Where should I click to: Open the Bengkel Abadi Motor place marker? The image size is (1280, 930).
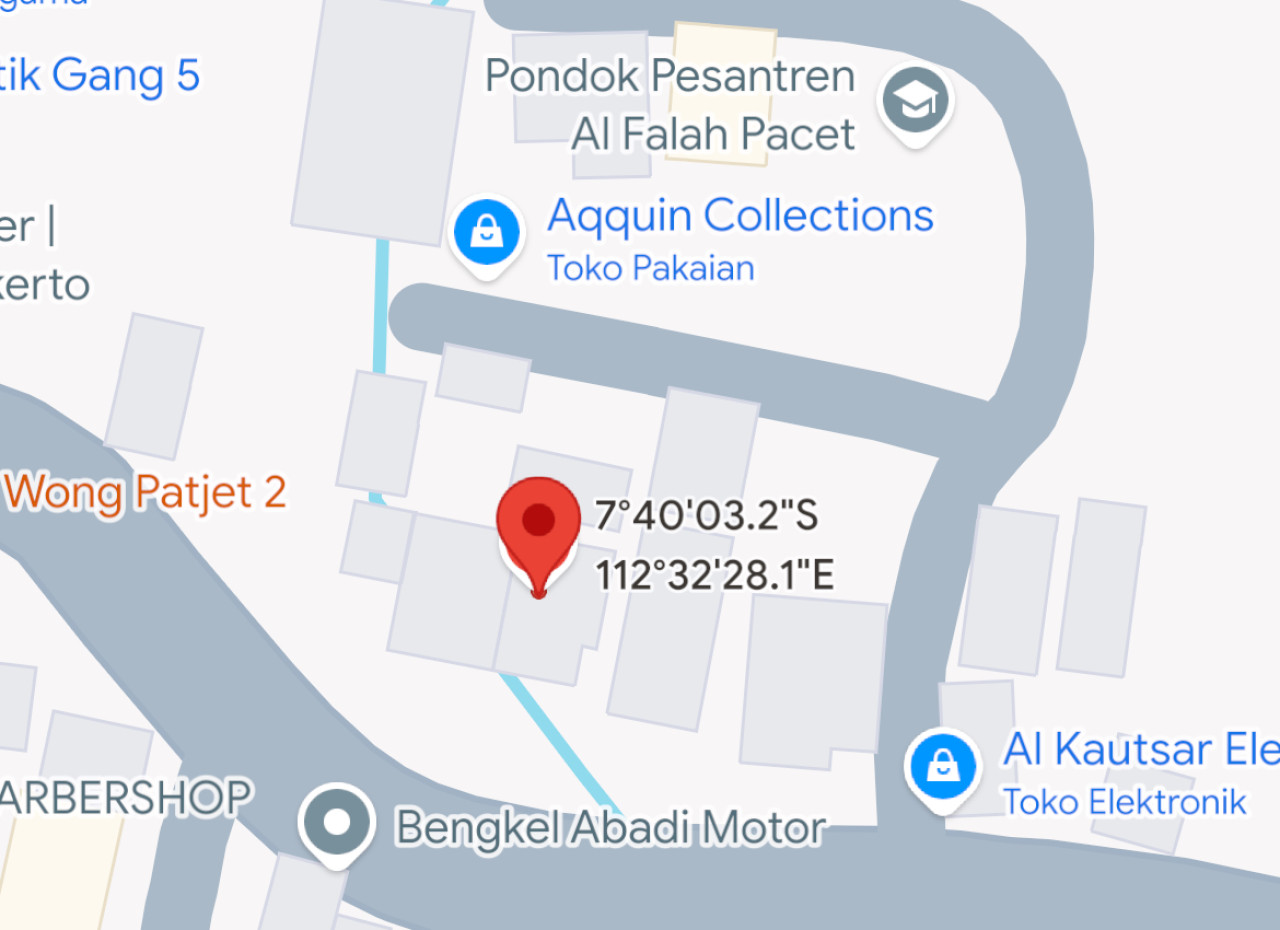tap(338, 823)
